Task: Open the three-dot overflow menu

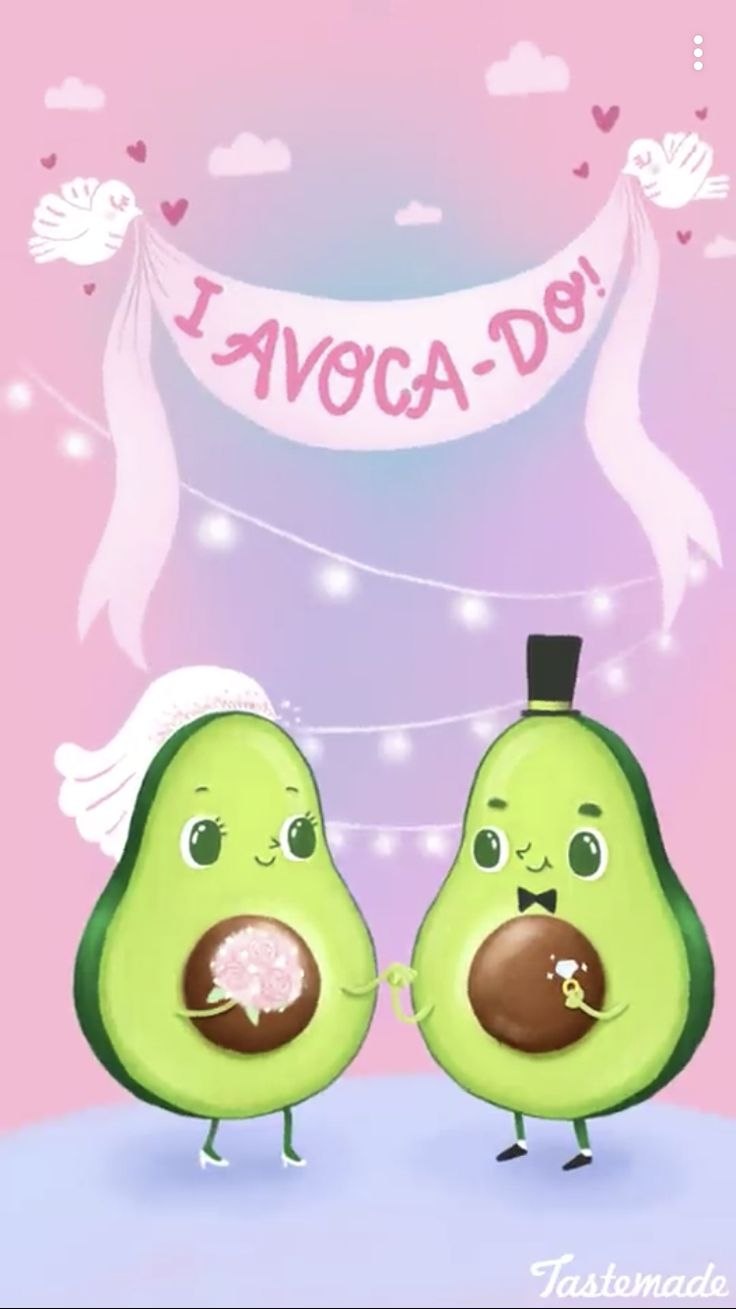Action: [x=698, y=53]
